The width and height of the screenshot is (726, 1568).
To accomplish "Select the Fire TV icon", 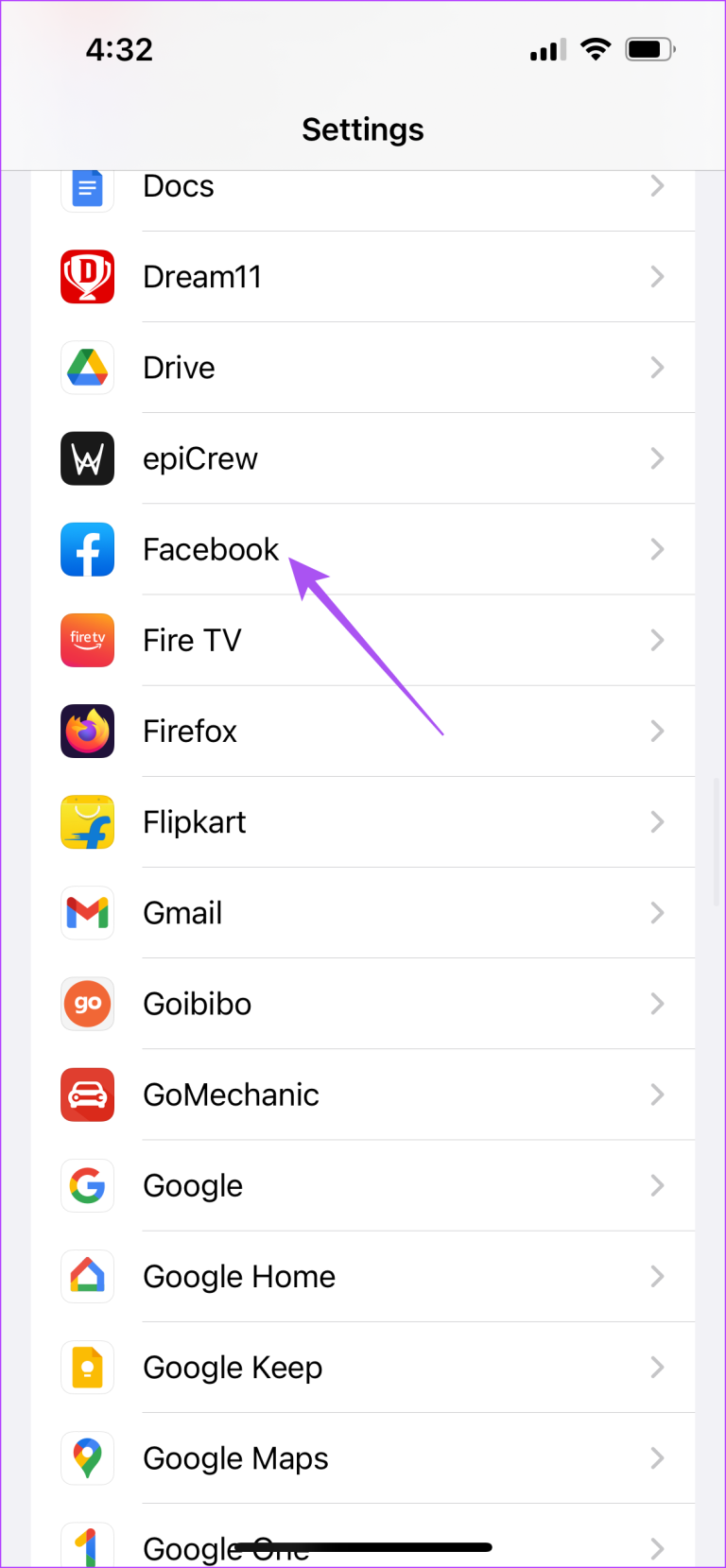I will [87, 640].
